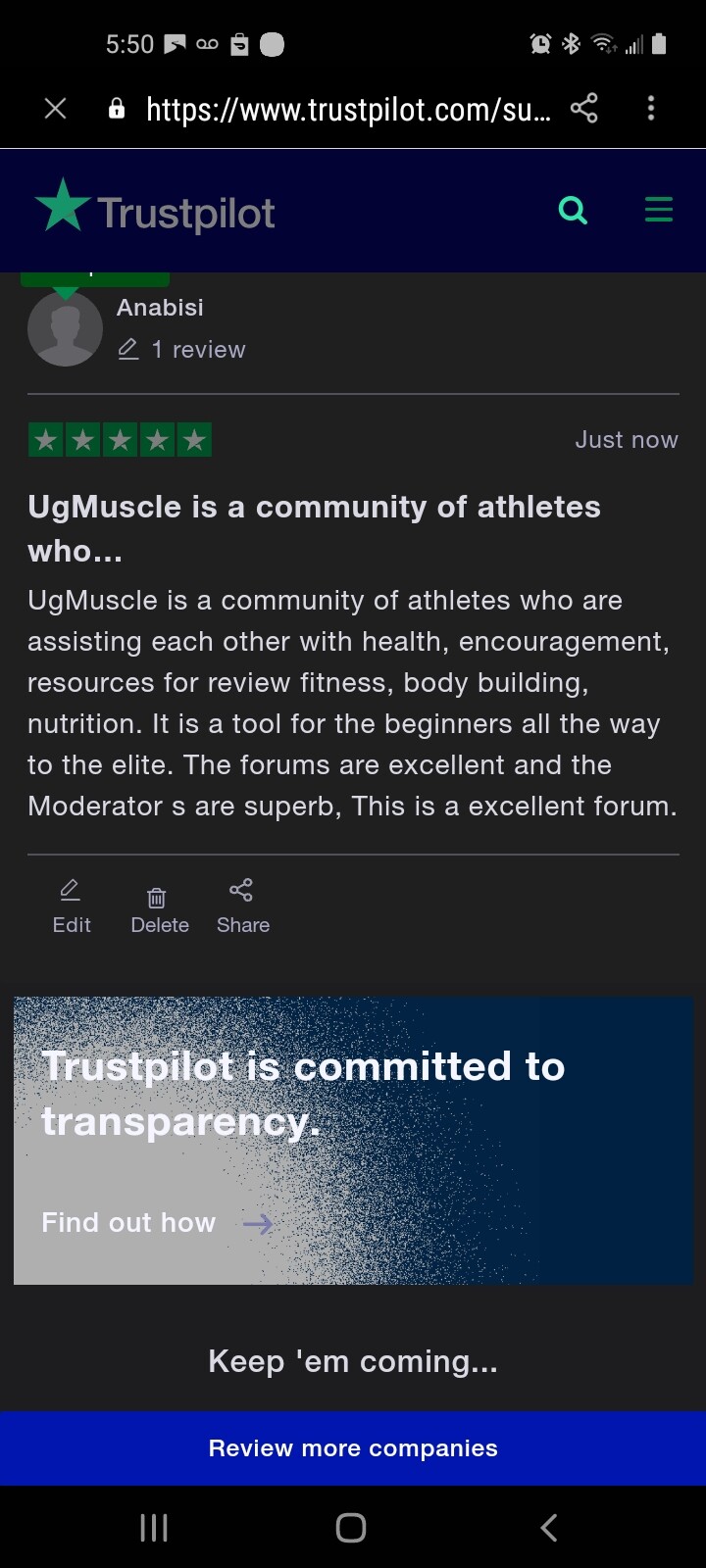This screenshot has width=706, height=1568.
Task: Open Trustpilot search
Action: tap(573, 210)
